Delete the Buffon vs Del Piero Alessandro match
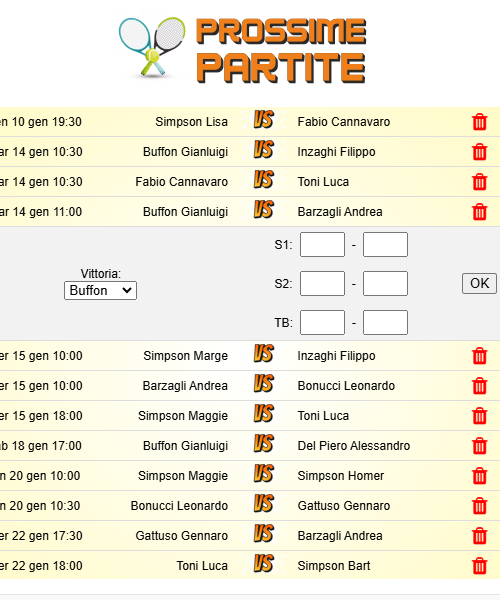This screenshot has width=500, height=600. coord(479,446)
